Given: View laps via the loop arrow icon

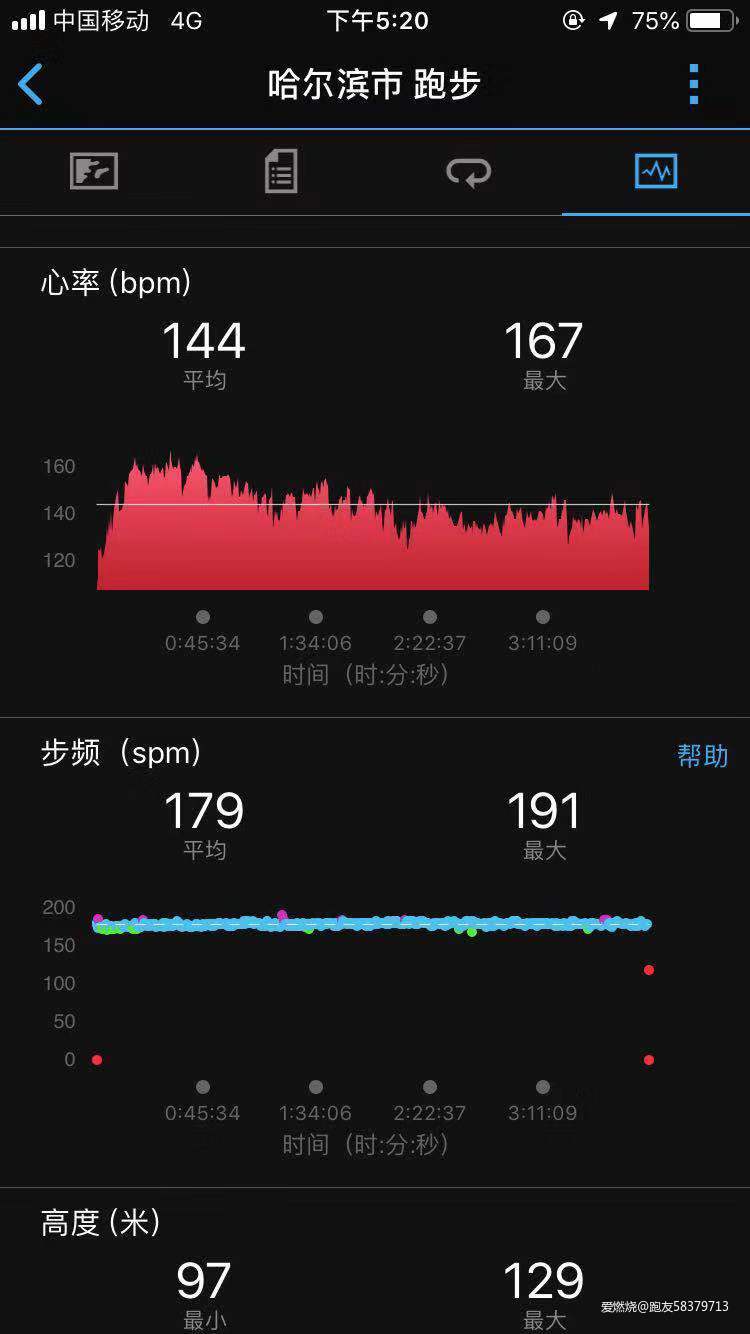Looking at the screenshot, I should tap(468, 171).
